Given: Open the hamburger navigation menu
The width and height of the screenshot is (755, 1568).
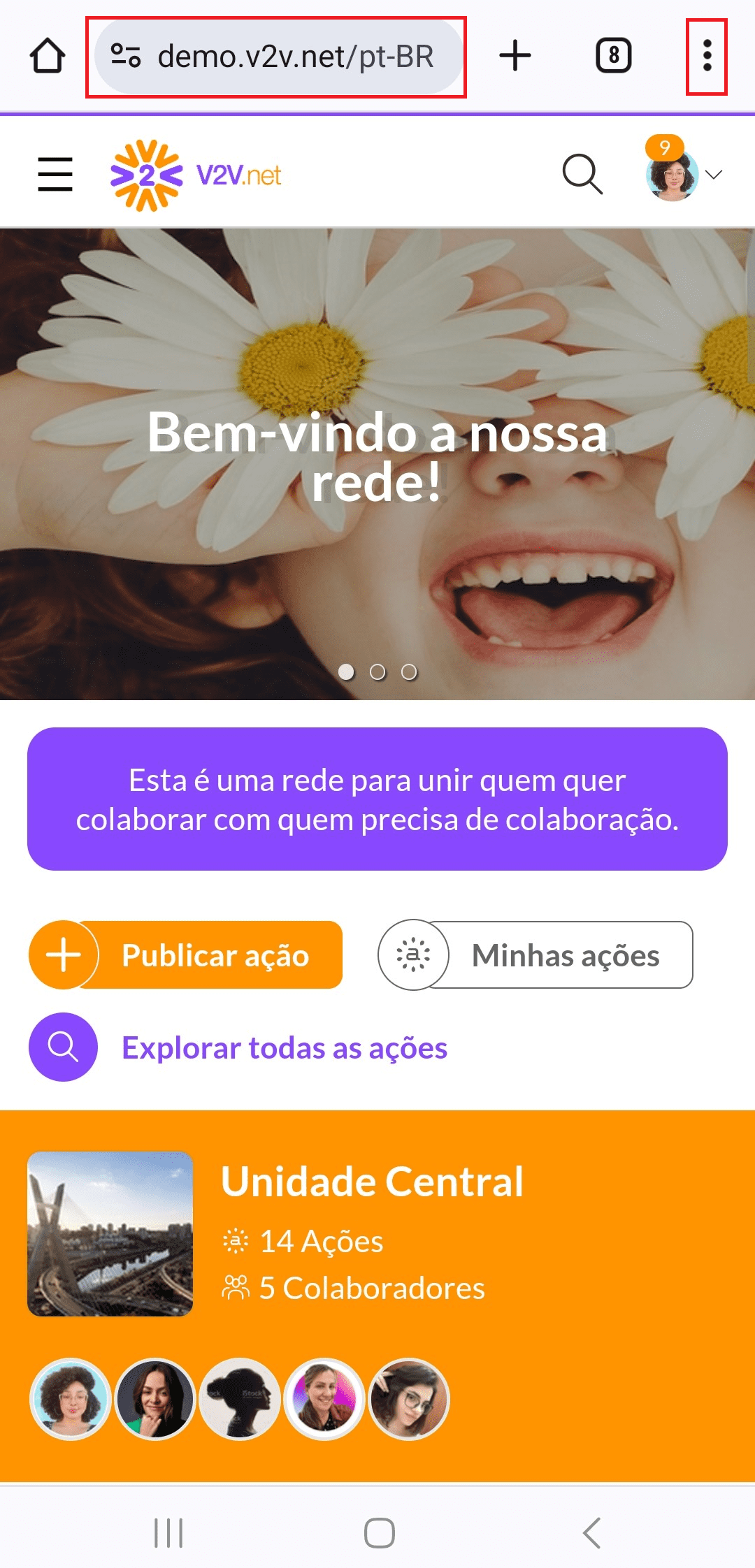Looking at the screenshot, I should 55,174.
